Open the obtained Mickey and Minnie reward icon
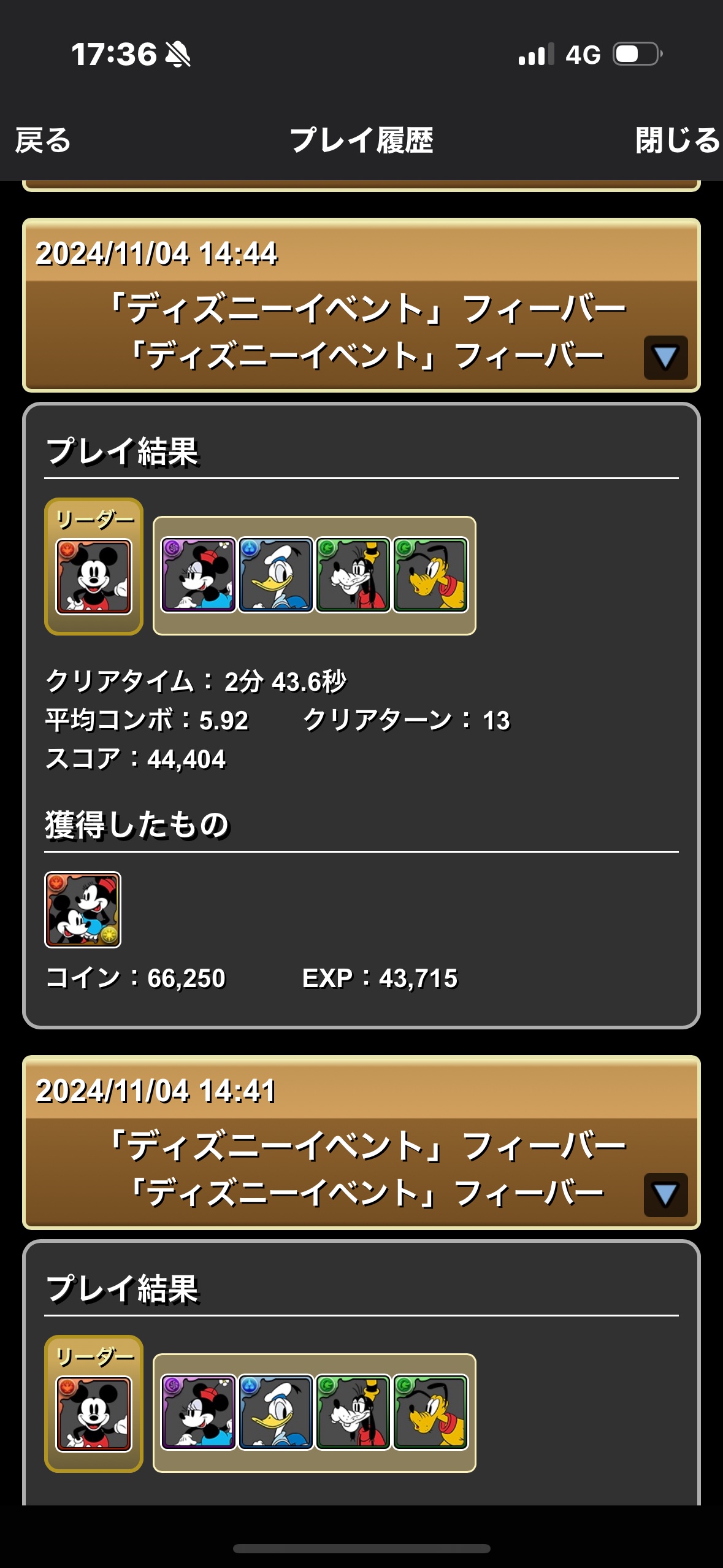This screenshot has width=723, height=1568. 83,909
